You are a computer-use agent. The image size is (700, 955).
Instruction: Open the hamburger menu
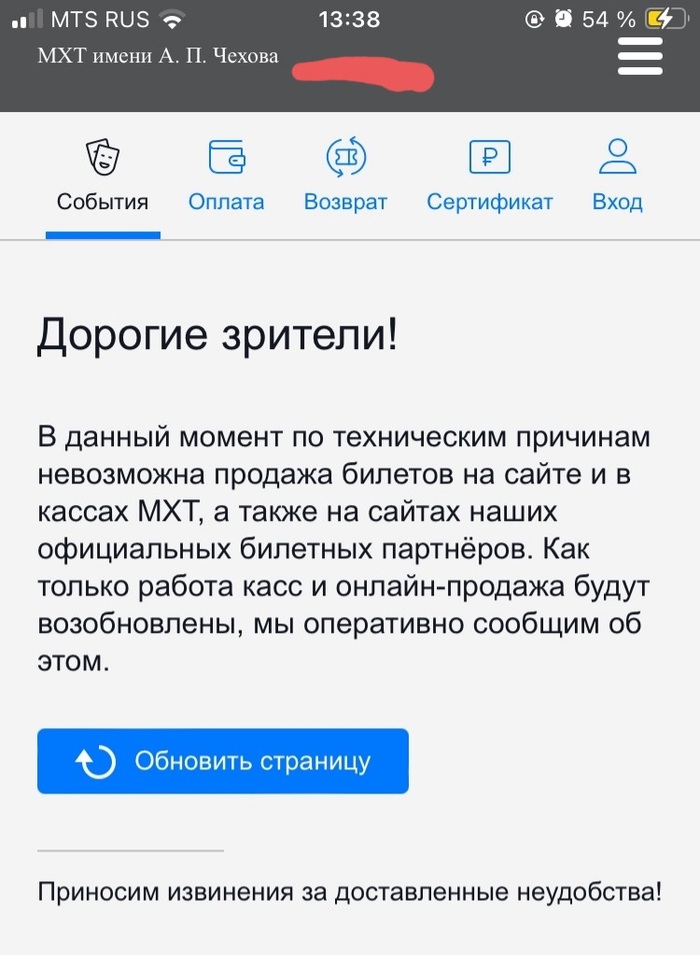tap(640, 56)
